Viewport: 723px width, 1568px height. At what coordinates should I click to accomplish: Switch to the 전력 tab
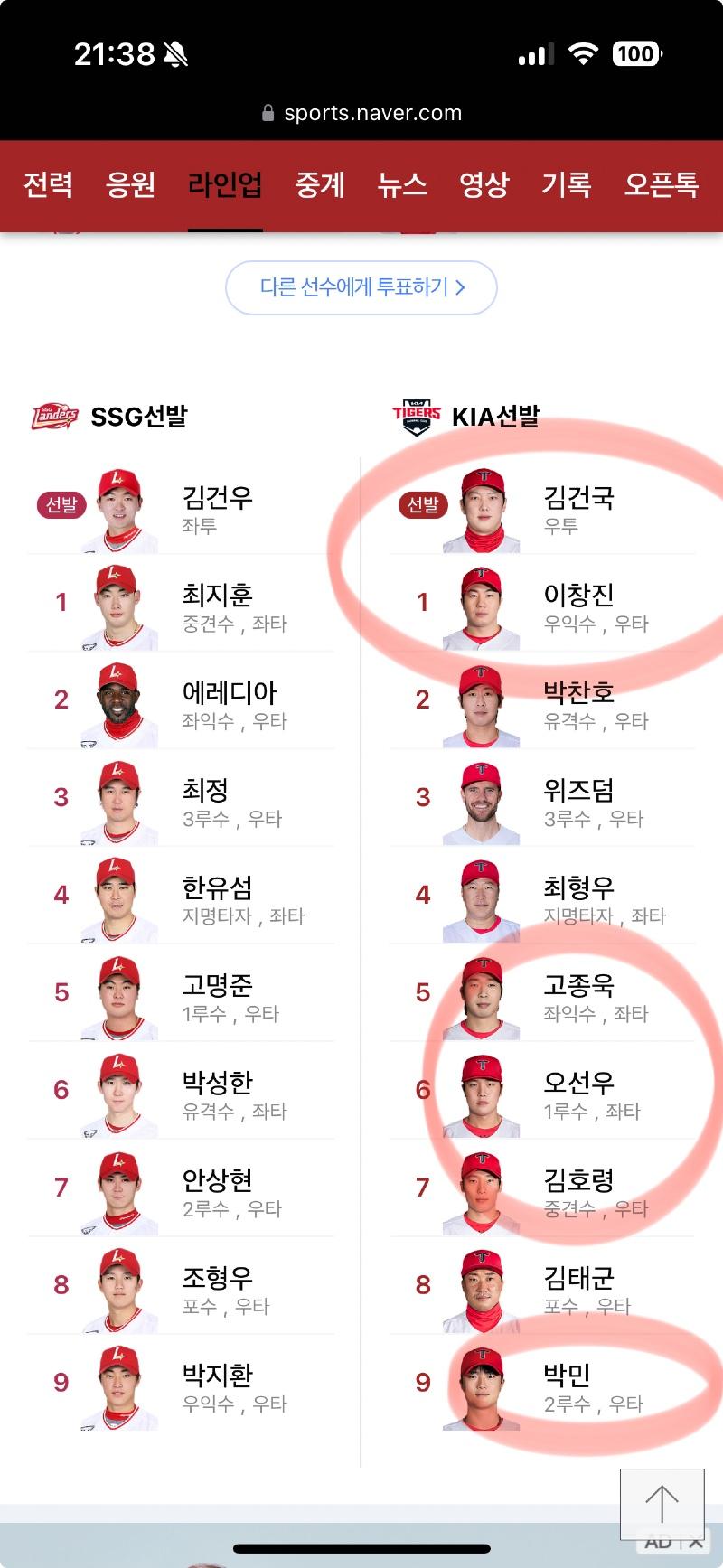(x=48, y=184)
